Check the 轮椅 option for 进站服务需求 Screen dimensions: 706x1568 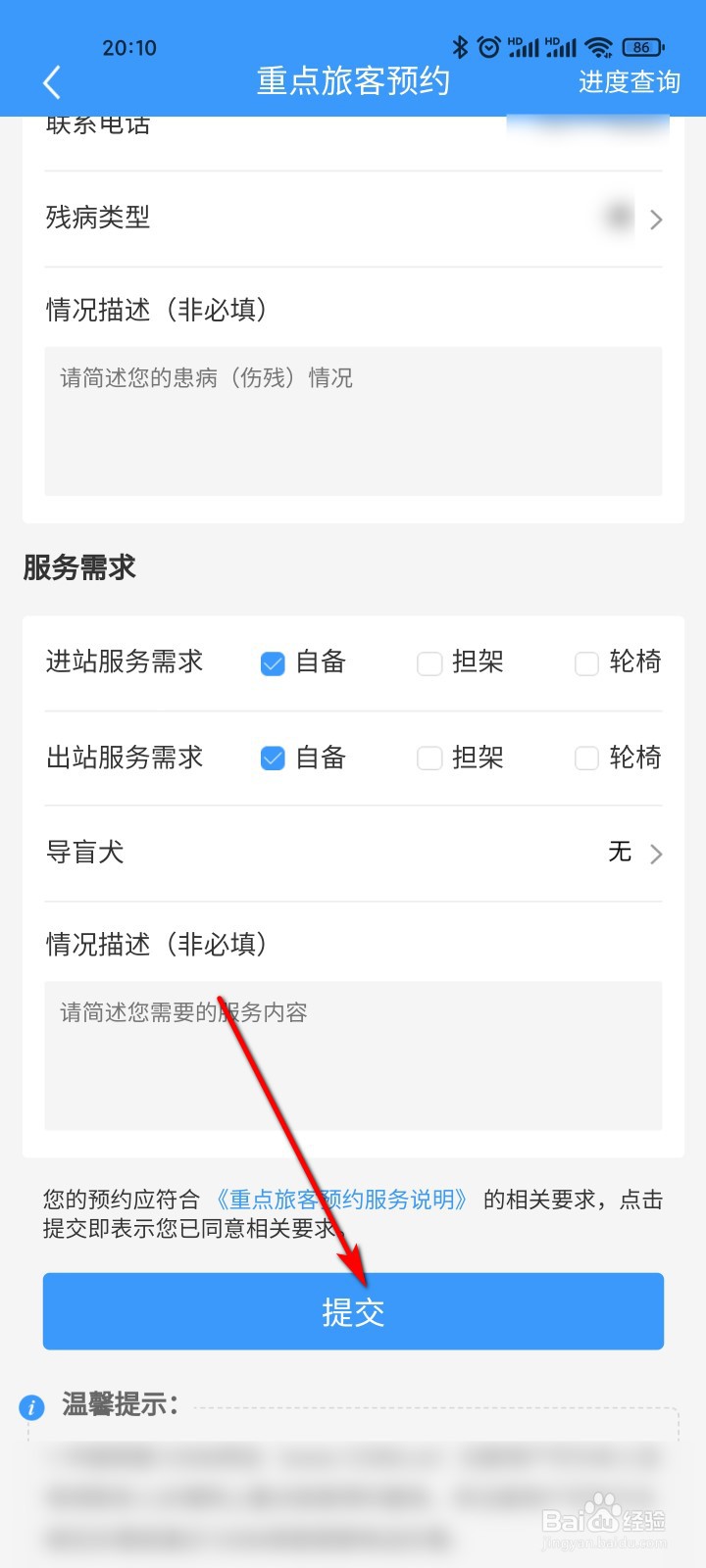tap(586, 663)
